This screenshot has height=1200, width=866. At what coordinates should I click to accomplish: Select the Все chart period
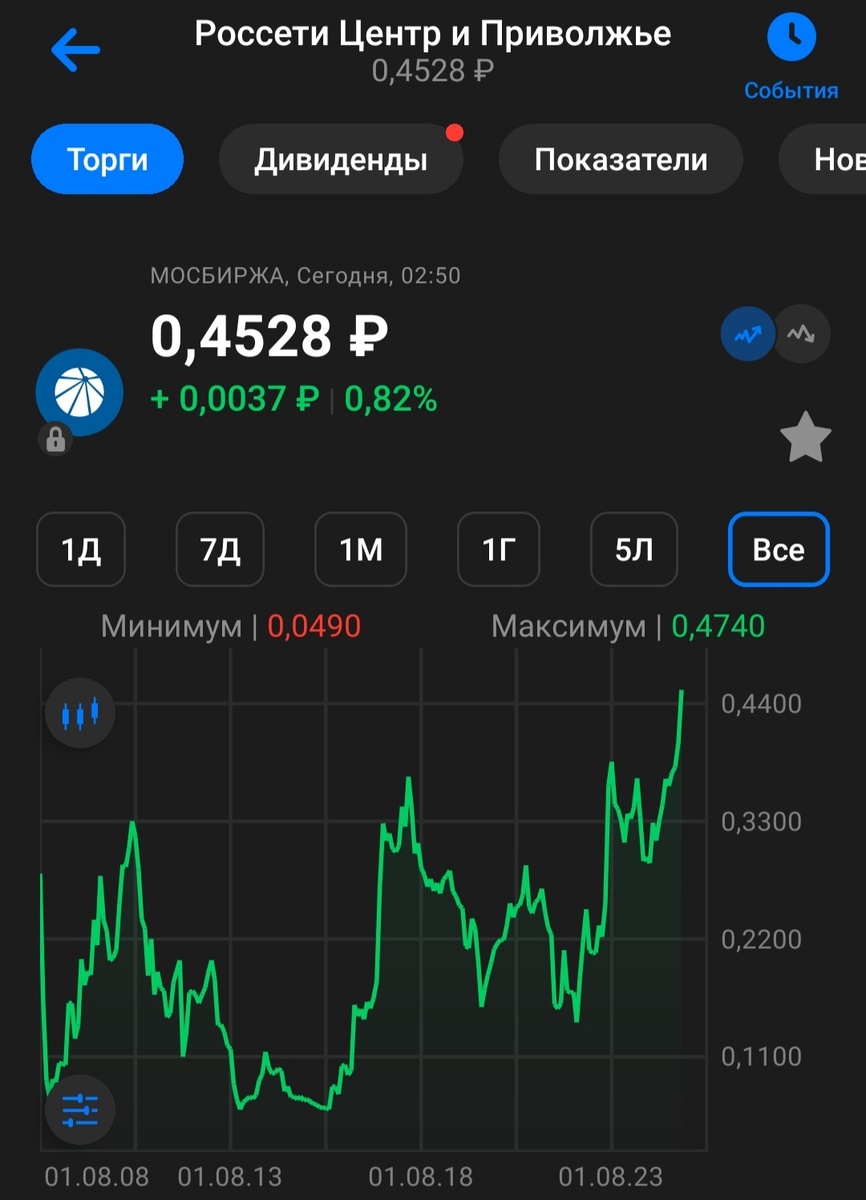[x=778, y=549]
